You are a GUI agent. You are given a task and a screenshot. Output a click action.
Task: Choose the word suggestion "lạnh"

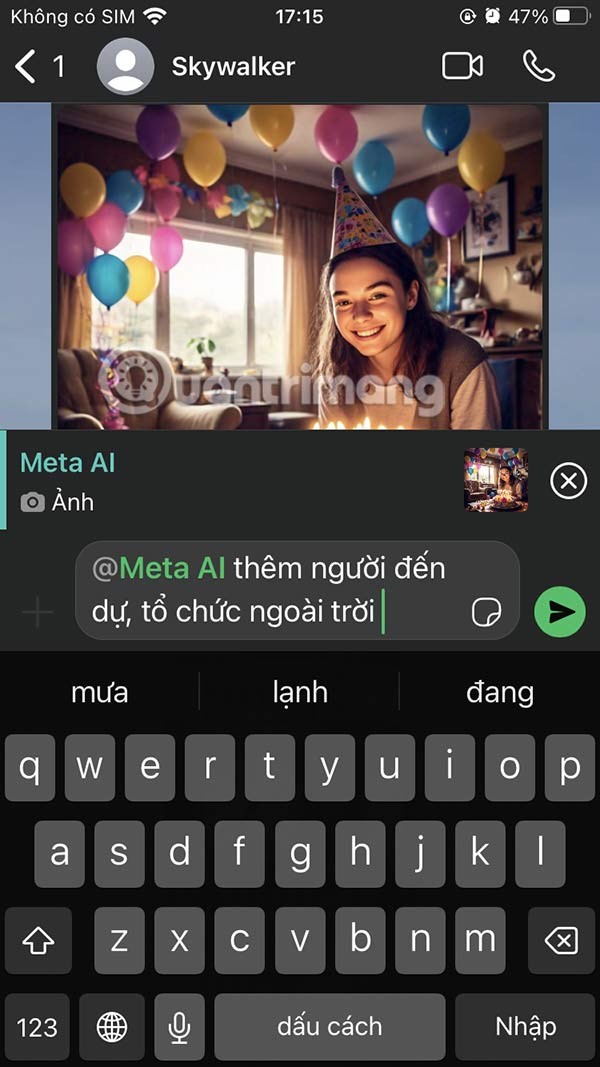[x=300, y=691]
